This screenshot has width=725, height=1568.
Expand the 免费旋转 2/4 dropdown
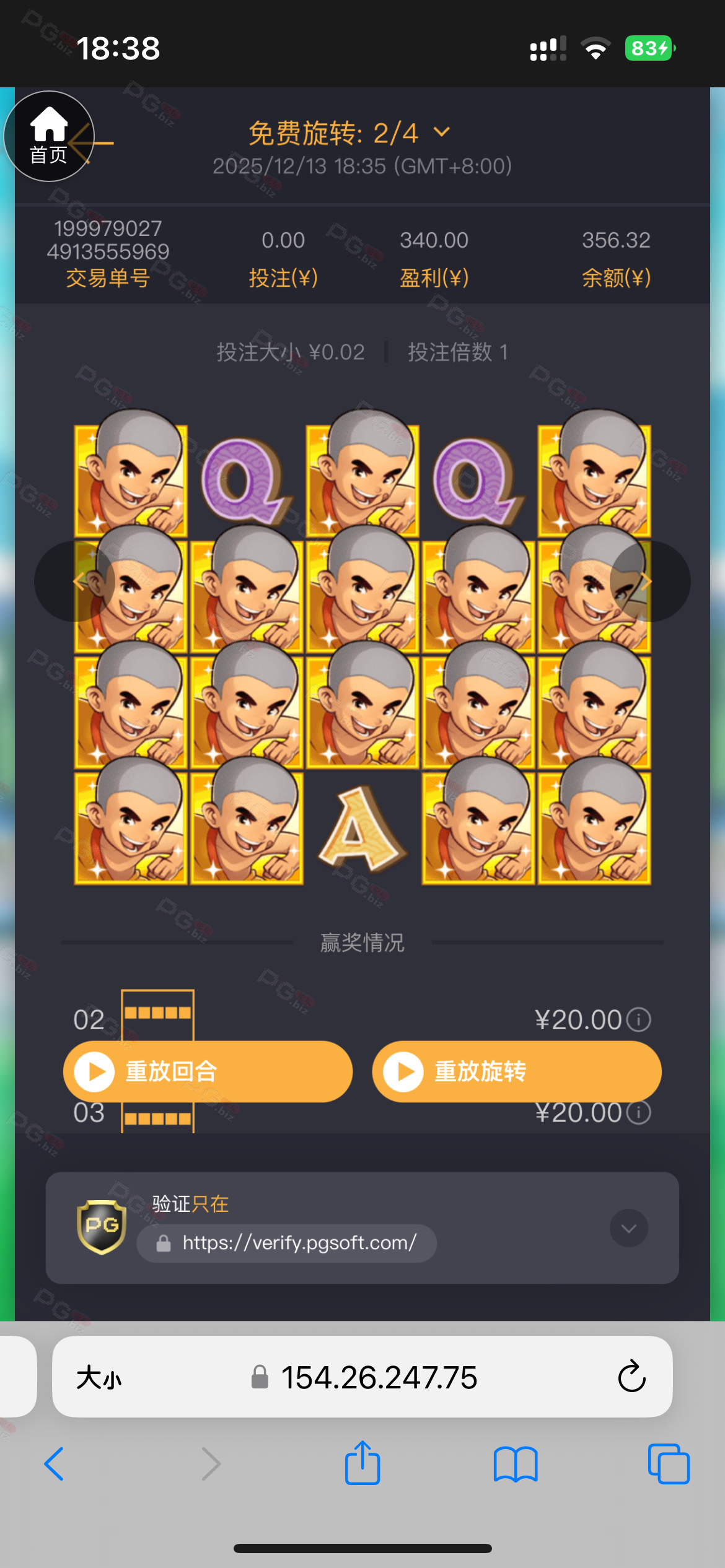442,132
